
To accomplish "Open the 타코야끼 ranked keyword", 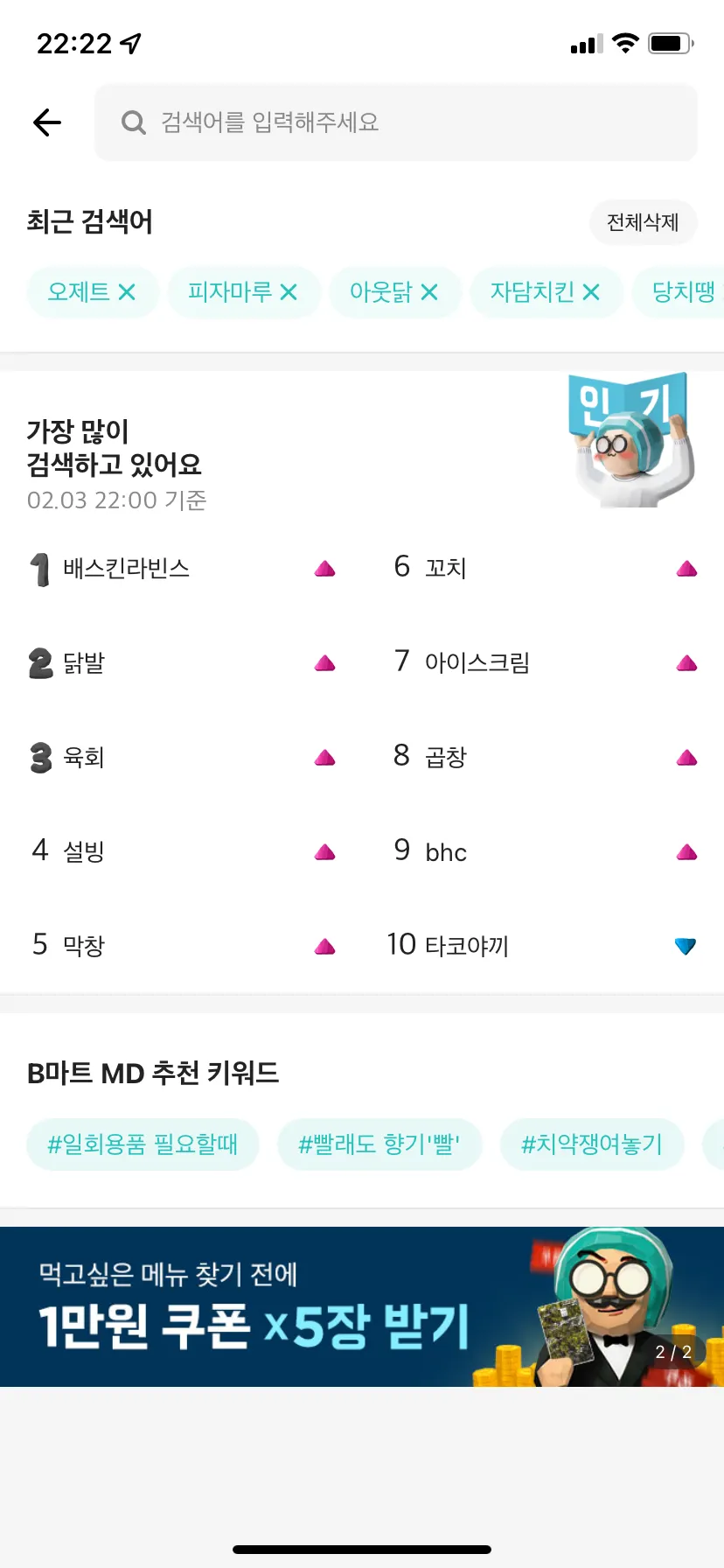I will (467, 946).
